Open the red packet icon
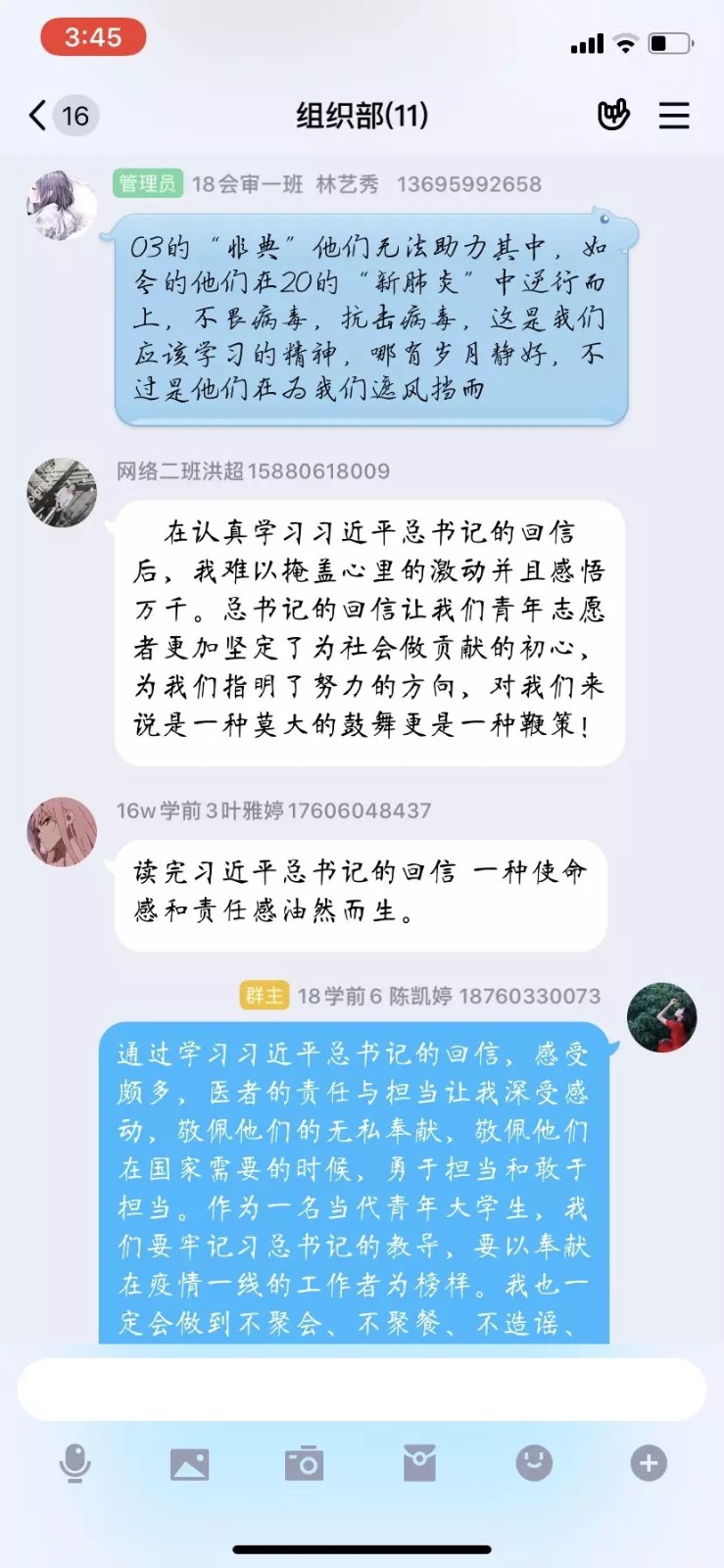The height and width of the screenshot is (1568, 724). (x=419, y=1463)
